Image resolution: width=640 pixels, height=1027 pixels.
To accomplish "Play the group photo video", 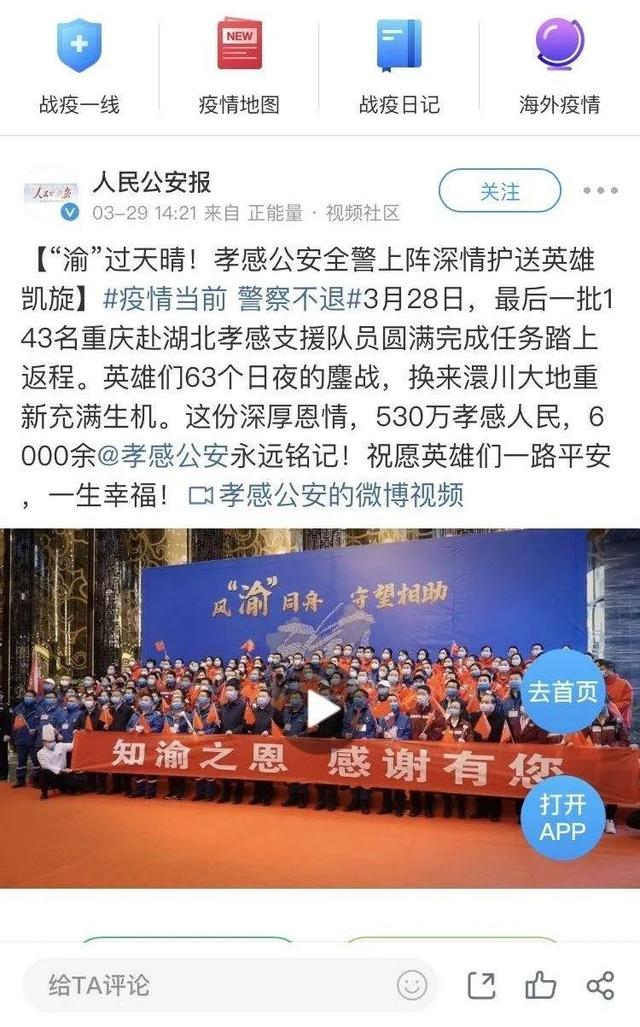I will [x=322, y=708].
